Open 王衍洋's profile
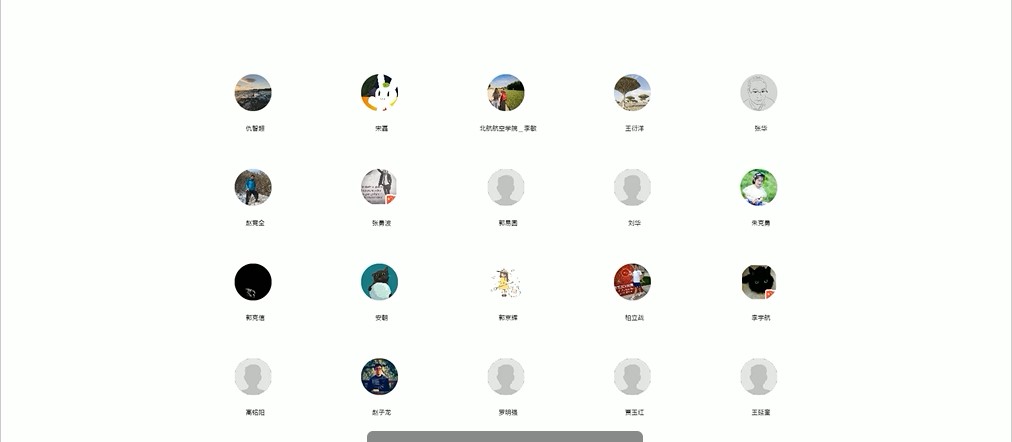 (x=633, y=93)
